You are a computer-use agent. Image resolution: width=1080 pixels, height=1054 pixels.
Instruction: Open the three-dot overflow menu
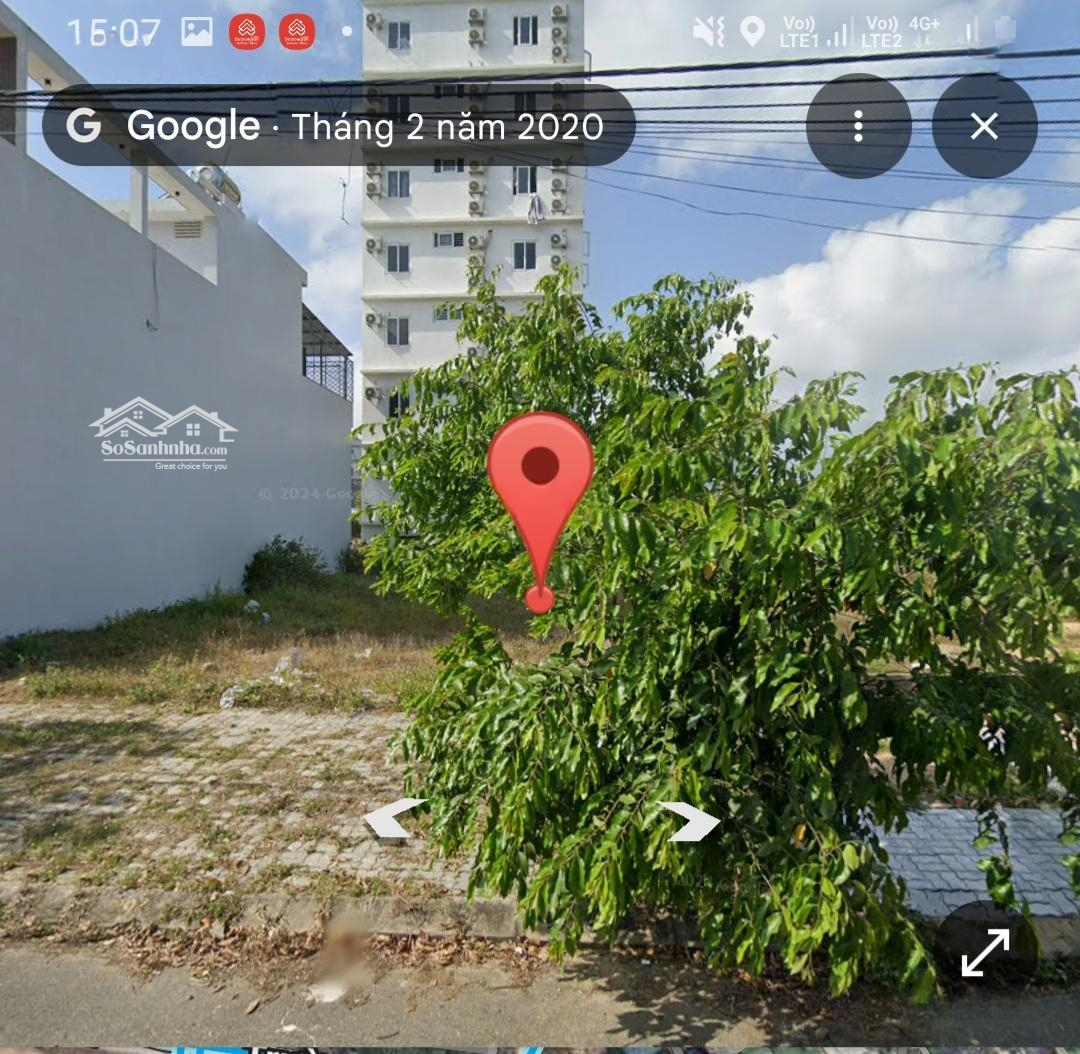click(x=858, y=126)
